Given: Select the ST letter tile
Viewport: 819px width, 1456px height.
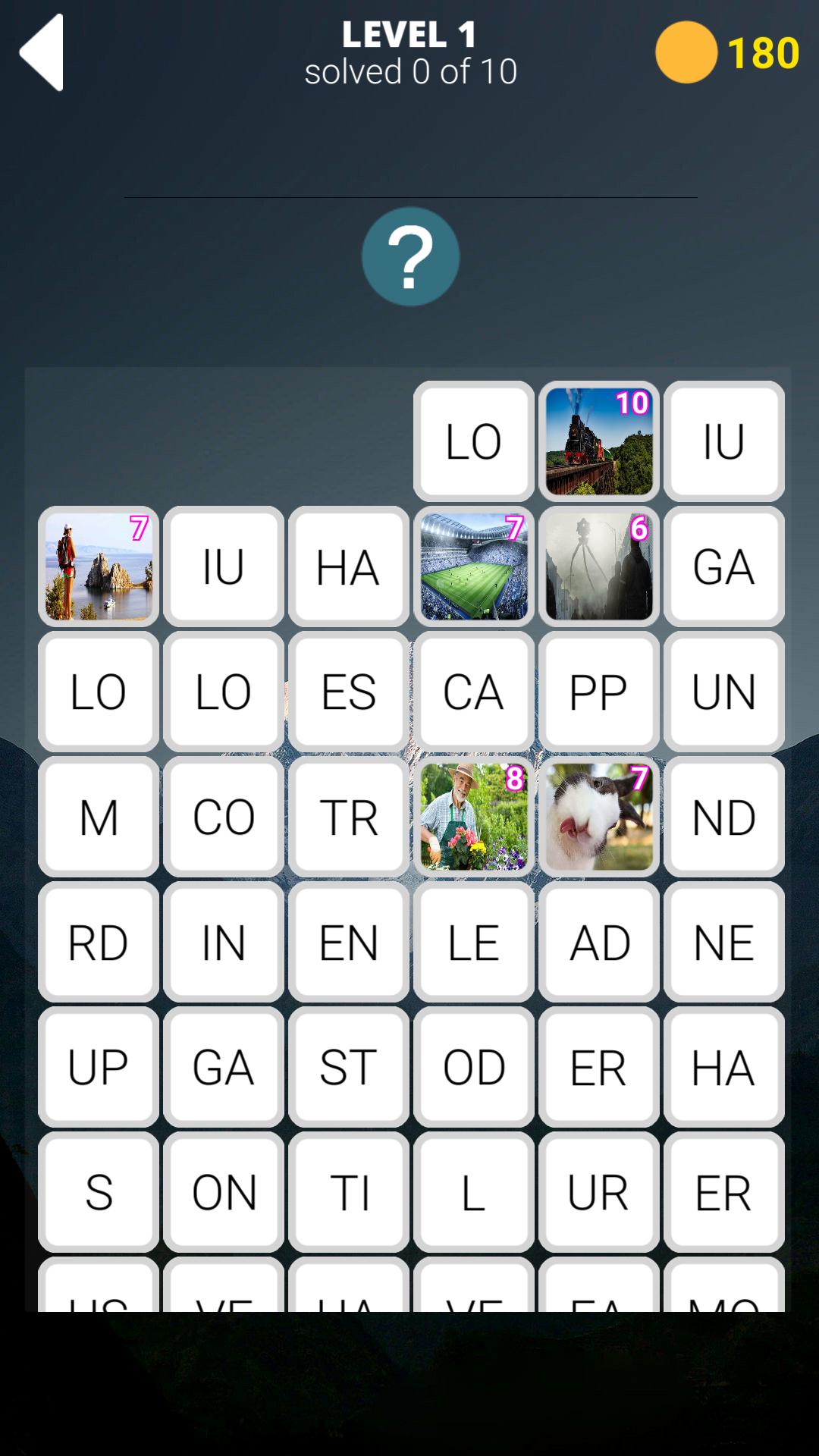Looking at the screenshot, I should point(349,1067).
